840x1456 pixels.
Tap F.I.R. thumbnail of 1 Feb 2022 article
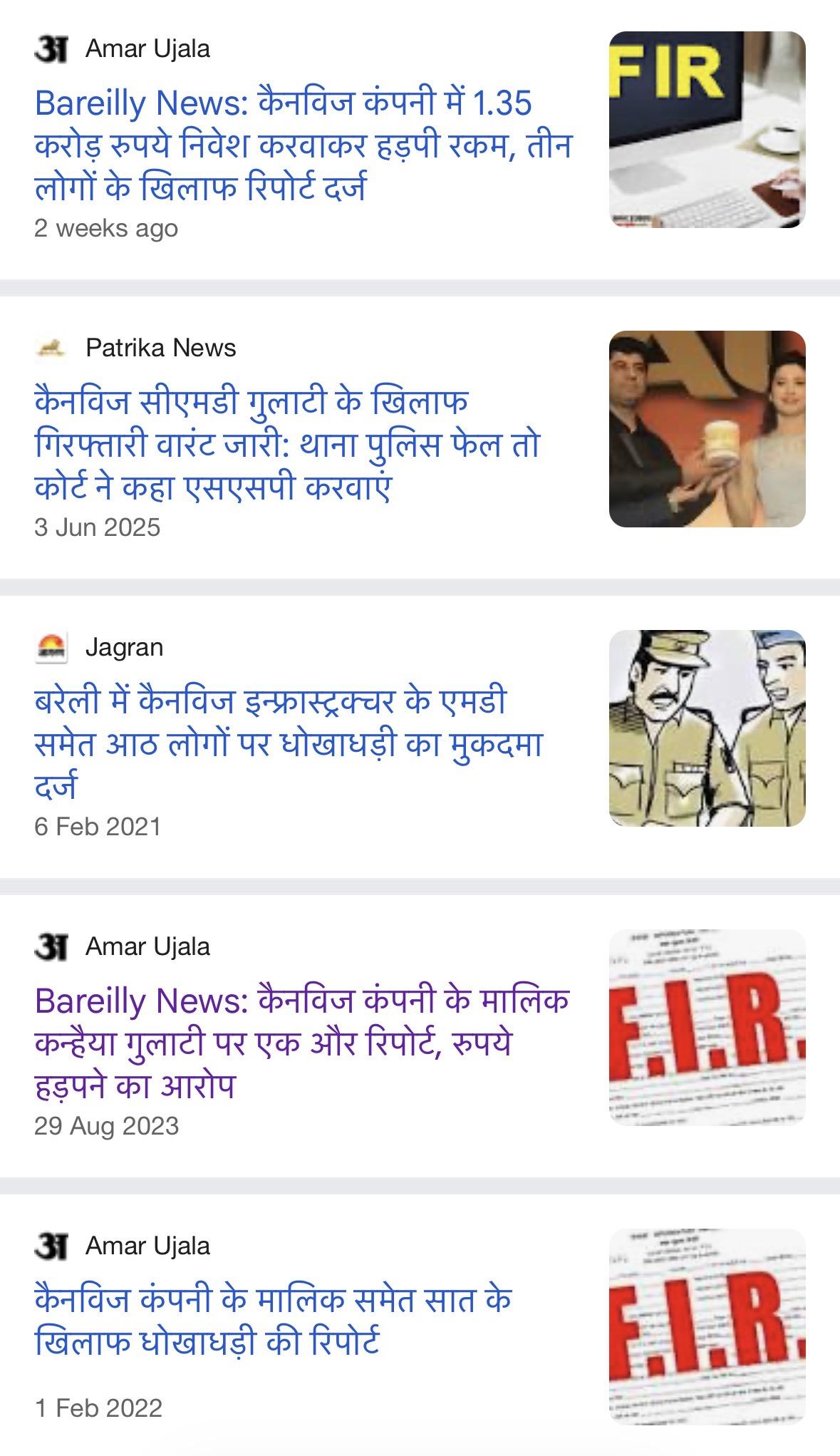point(707,1327)
